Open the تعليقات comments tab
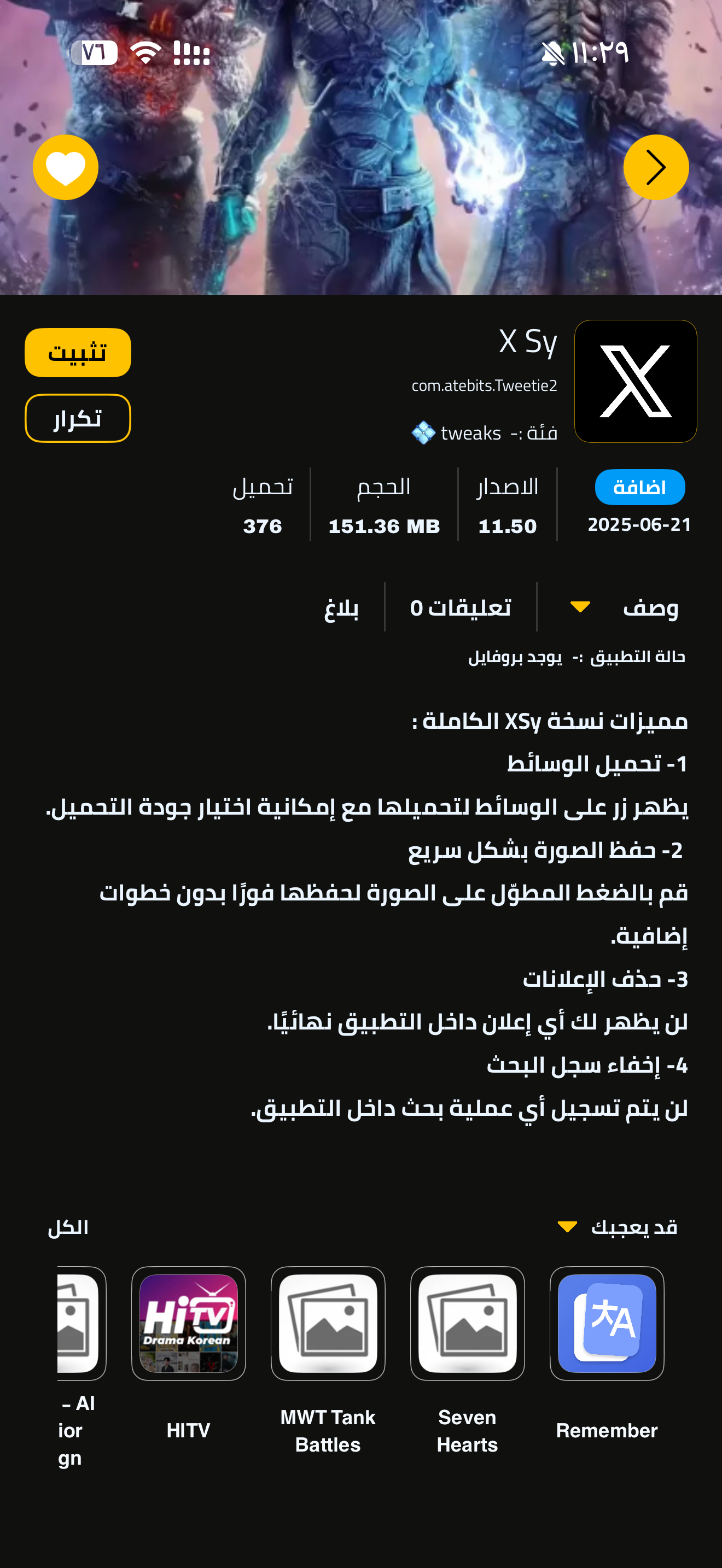722x1568 pixels. click(x=460, y=607)
